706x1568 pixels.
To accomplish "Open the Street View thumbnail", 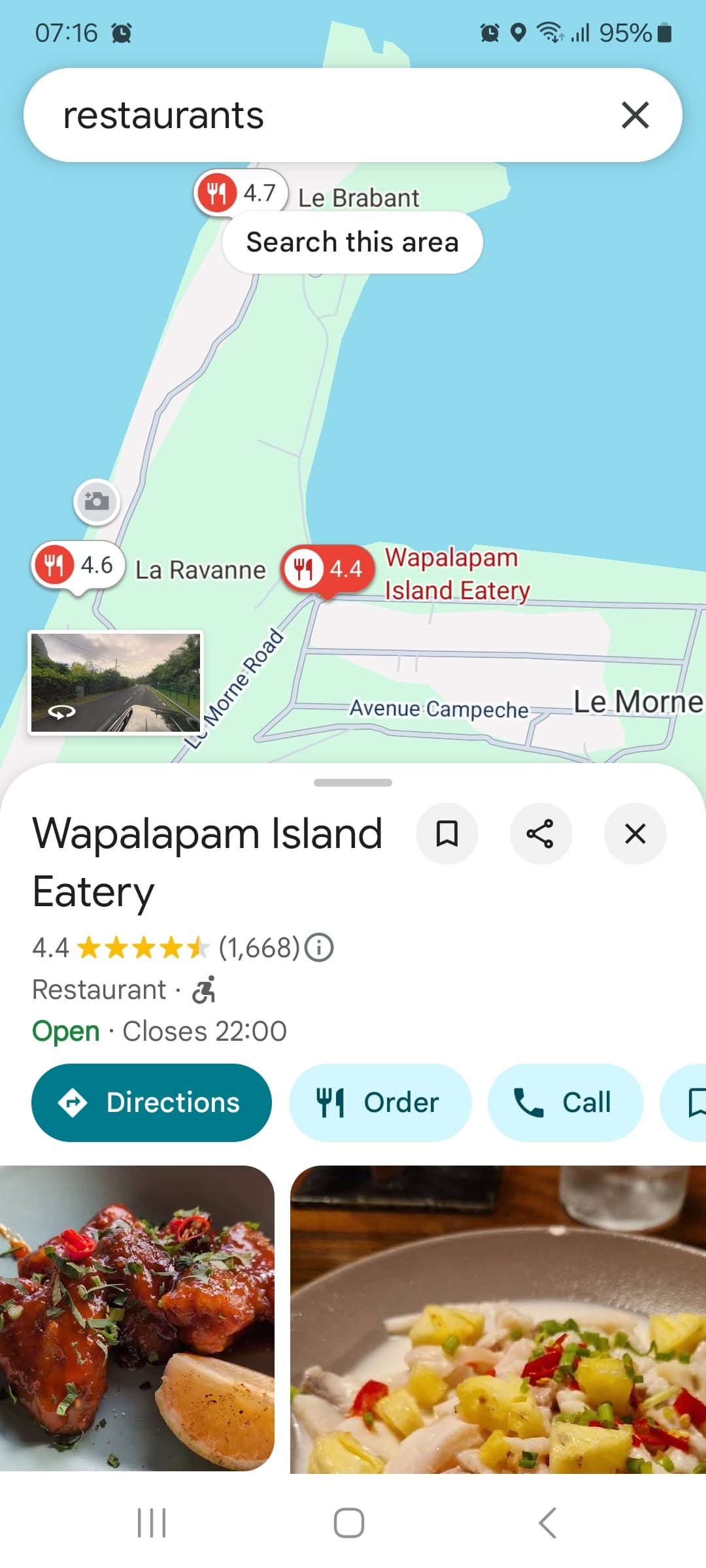I will (x=116, y=683).
